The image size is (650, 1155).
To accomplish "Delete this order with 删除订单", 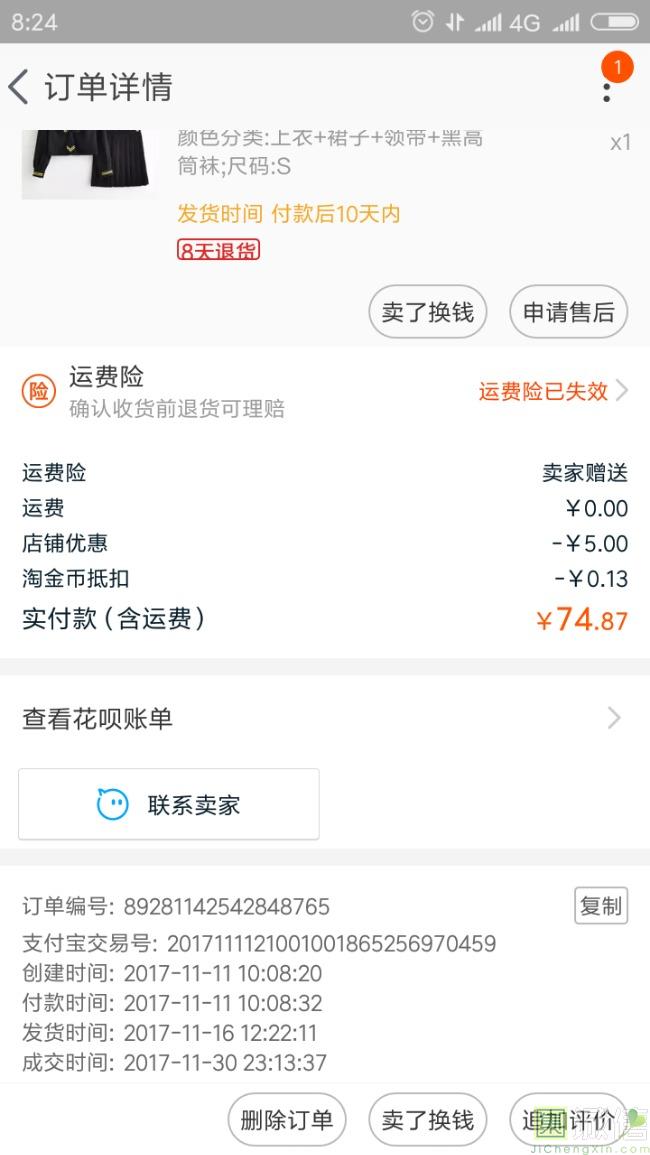I will 287,1119.
